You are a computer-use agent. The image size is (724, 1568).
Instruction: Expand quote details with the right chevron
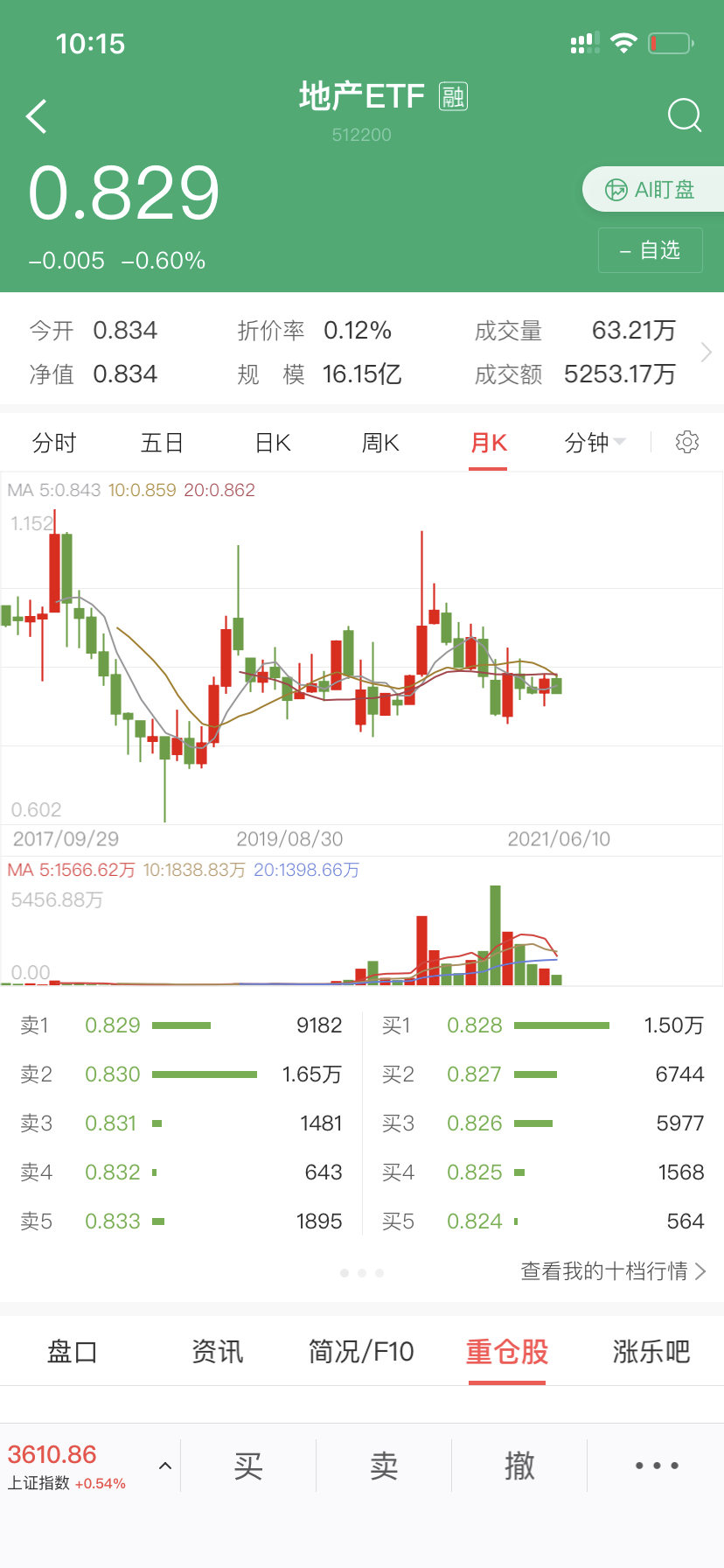(x=706, y=353)
